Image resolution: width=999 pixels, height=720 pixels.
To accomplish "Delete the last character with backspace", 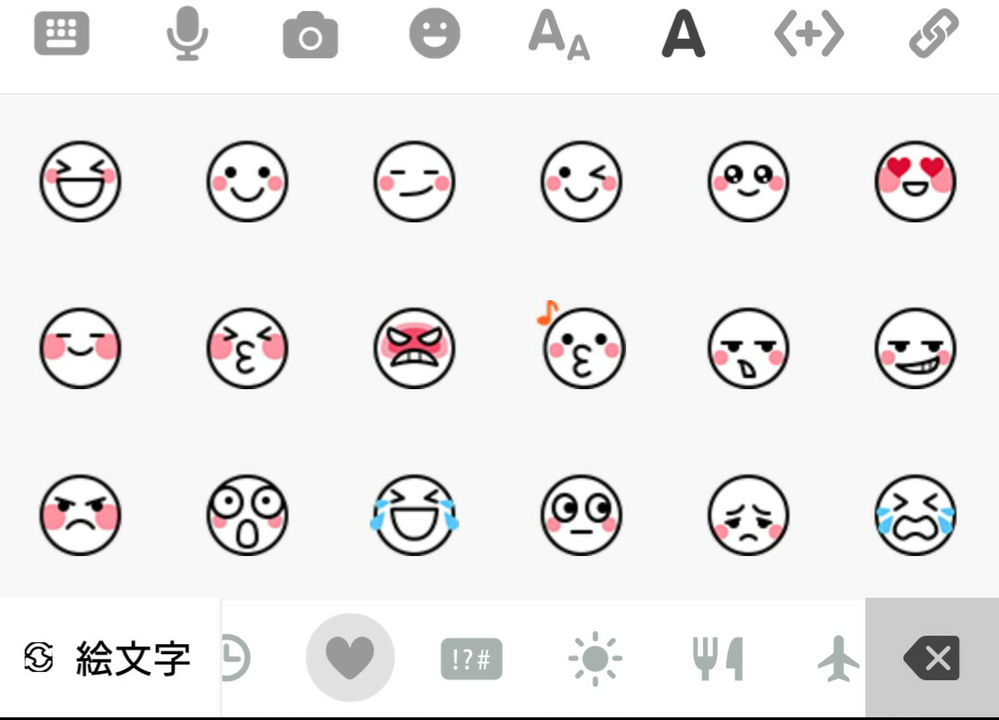I will pyautogui.click(x=931, y=658).
